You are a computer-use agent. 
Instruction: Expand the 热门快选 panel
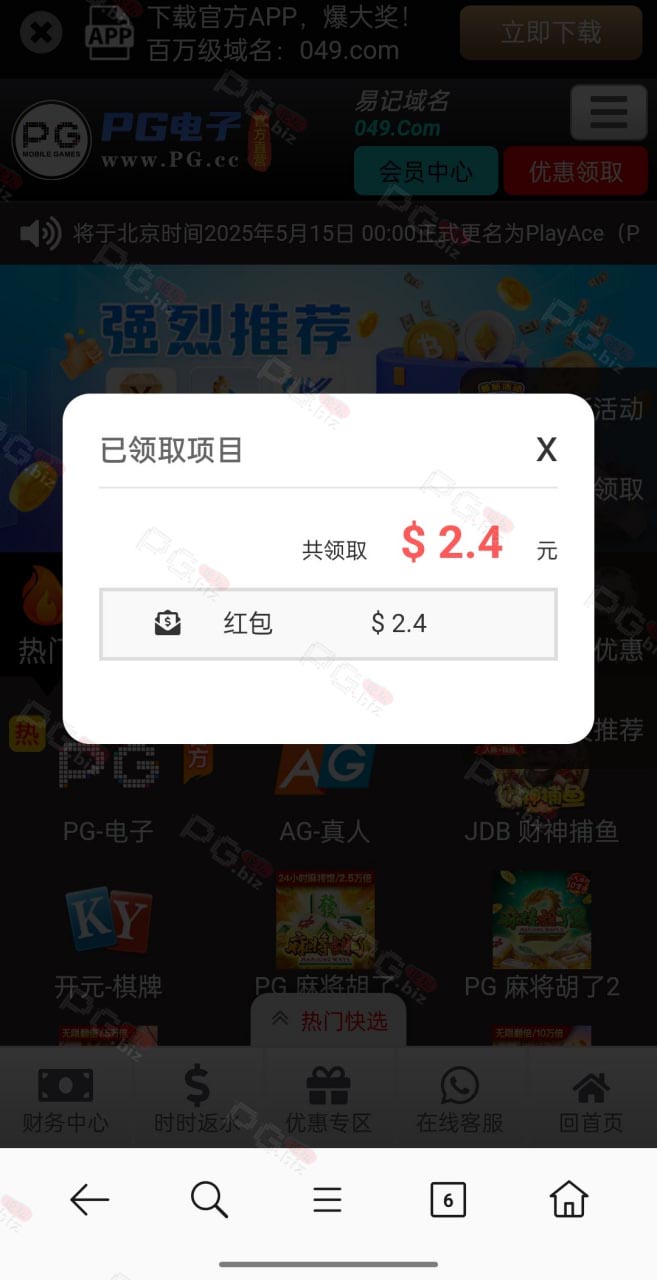click(328, 1020)
